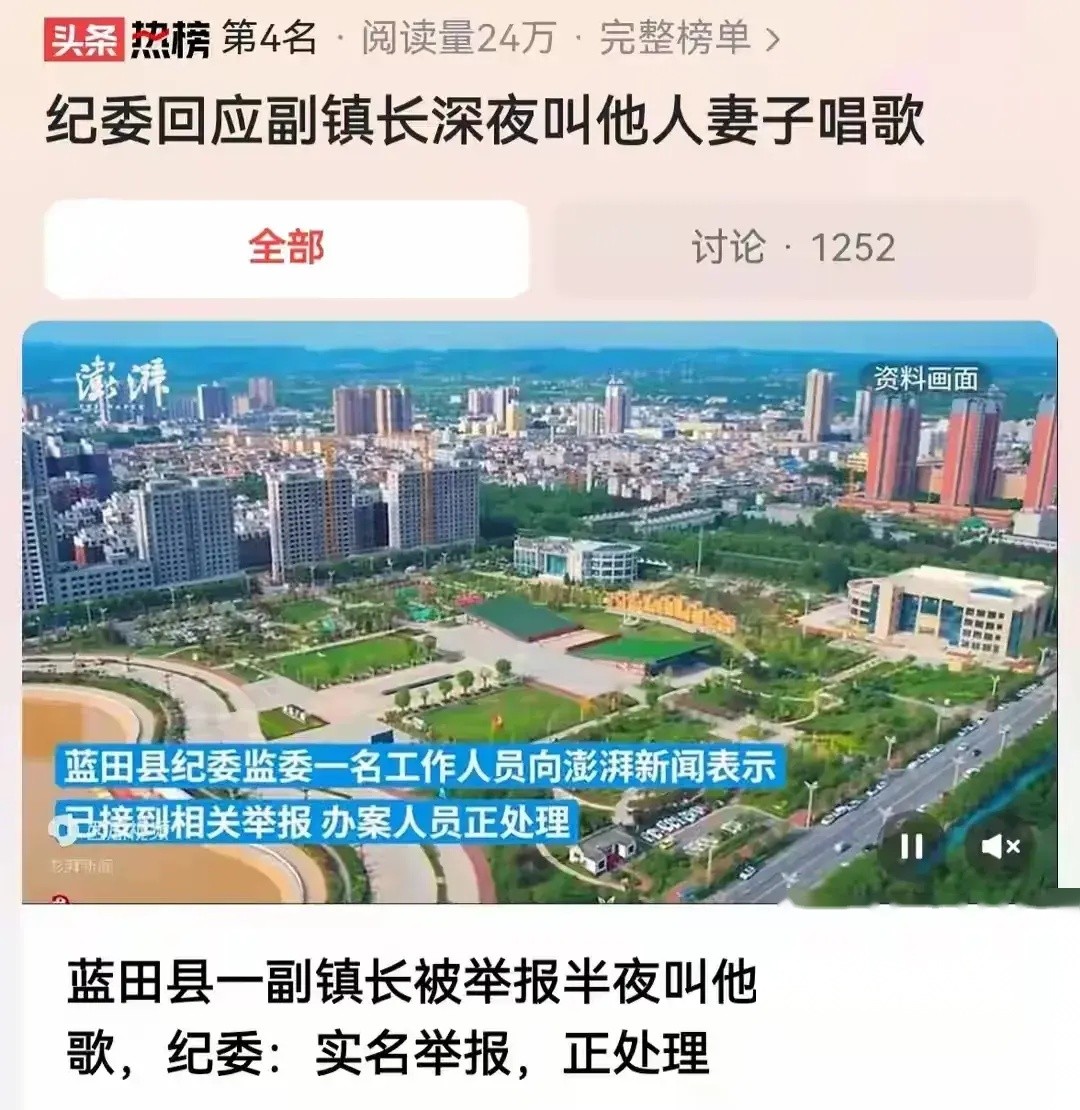Open the 蓝田县副镇长 news article
Image resolution: width=1080 pixels, height=1110 pixels.
[x=412, y=1018]
